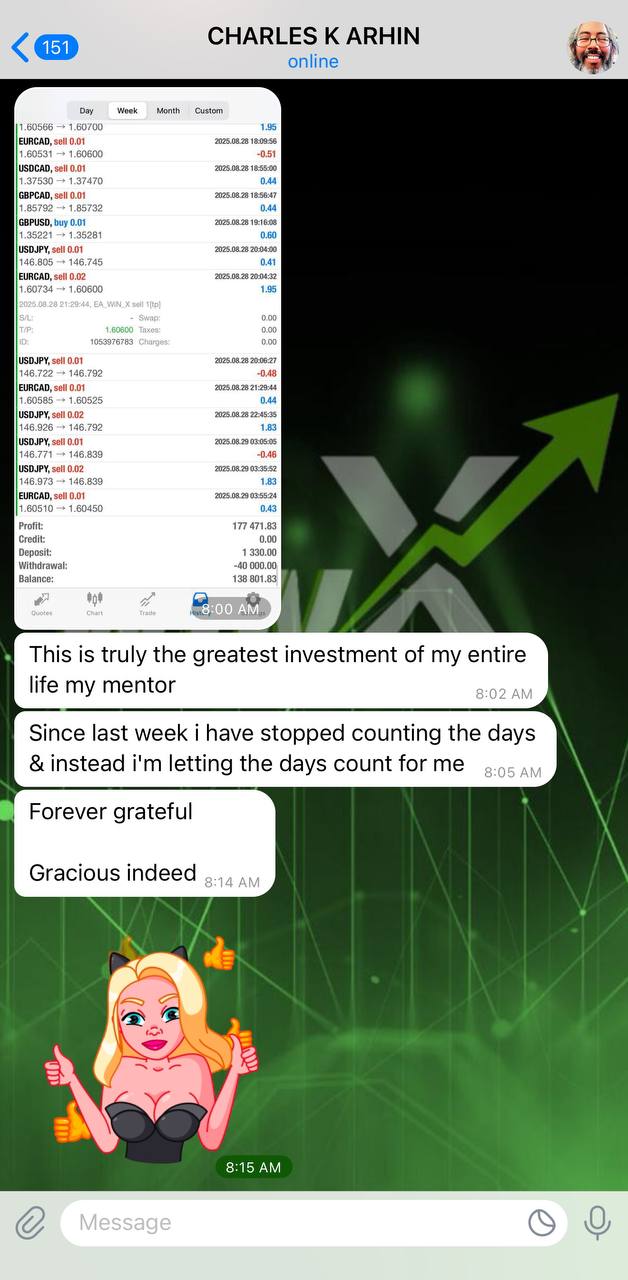Tap the microphone voice message button
This screenshot has height=1280, width=628.
click(598, 1222)
